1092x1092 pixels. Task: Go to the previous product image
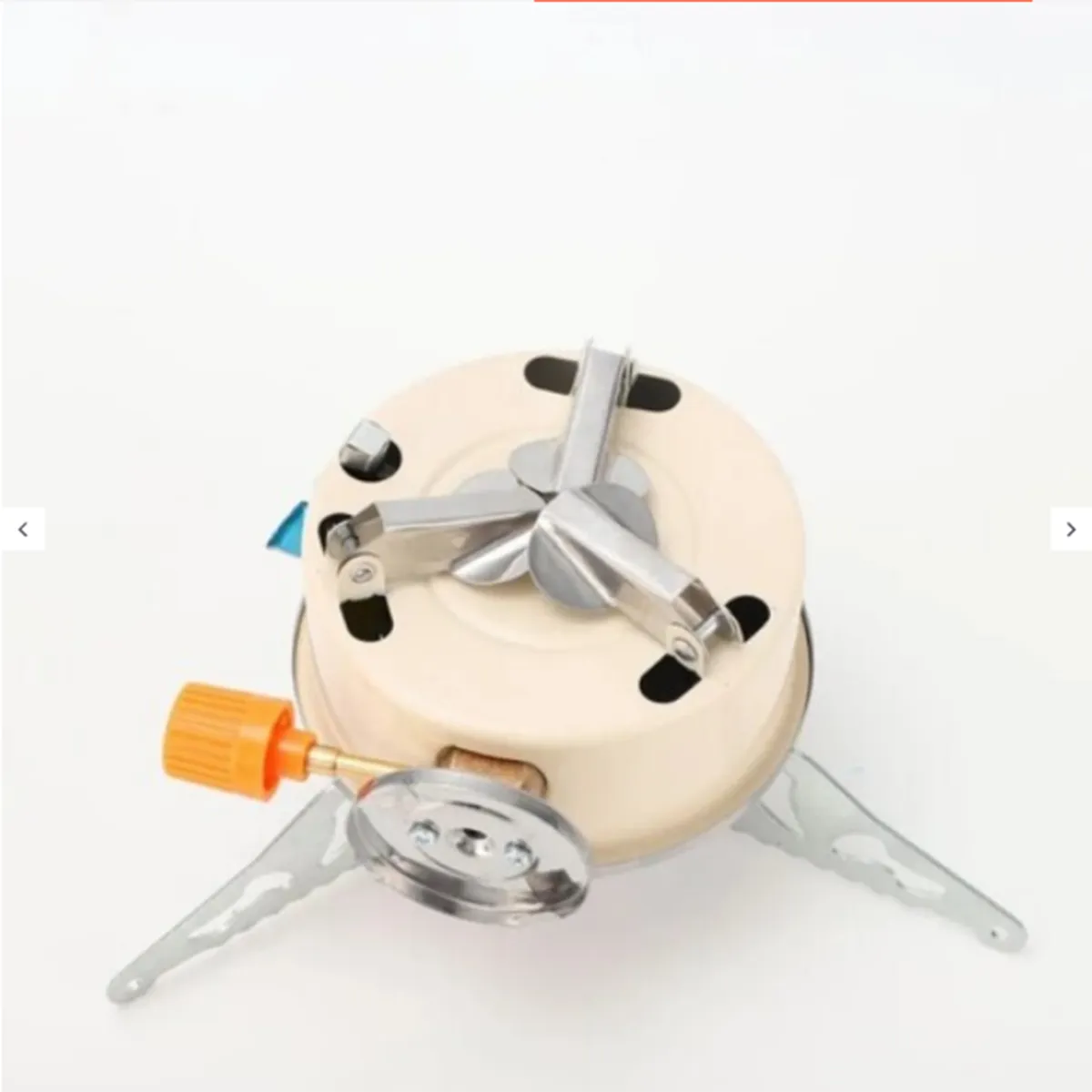pyautogui.click(x=23, y=529)
